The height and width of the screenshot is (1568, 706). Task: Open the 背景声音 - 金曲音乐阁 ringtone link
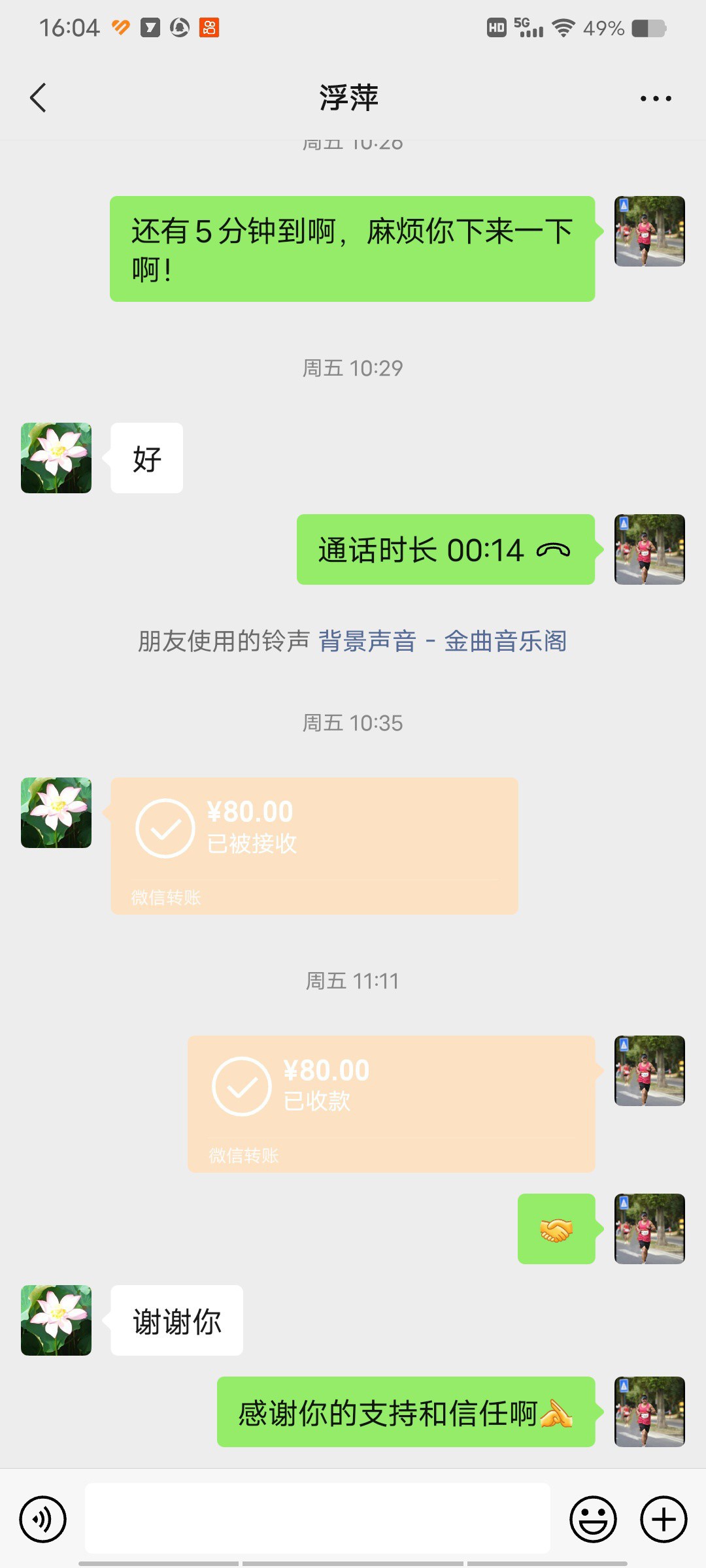pyautogui.click(x=442, y=641)
